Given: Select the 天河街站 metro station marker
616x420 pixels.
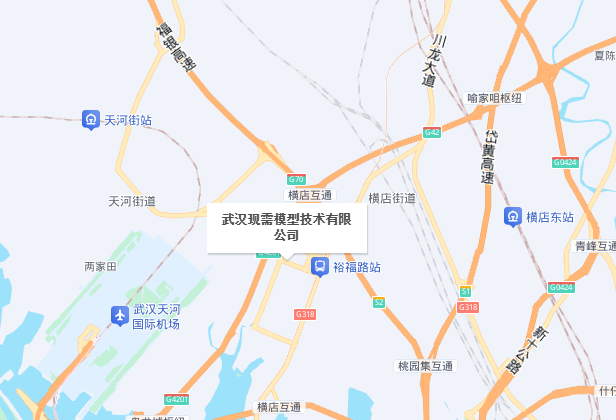Looking at the screenshot, I should click(91, 120).
